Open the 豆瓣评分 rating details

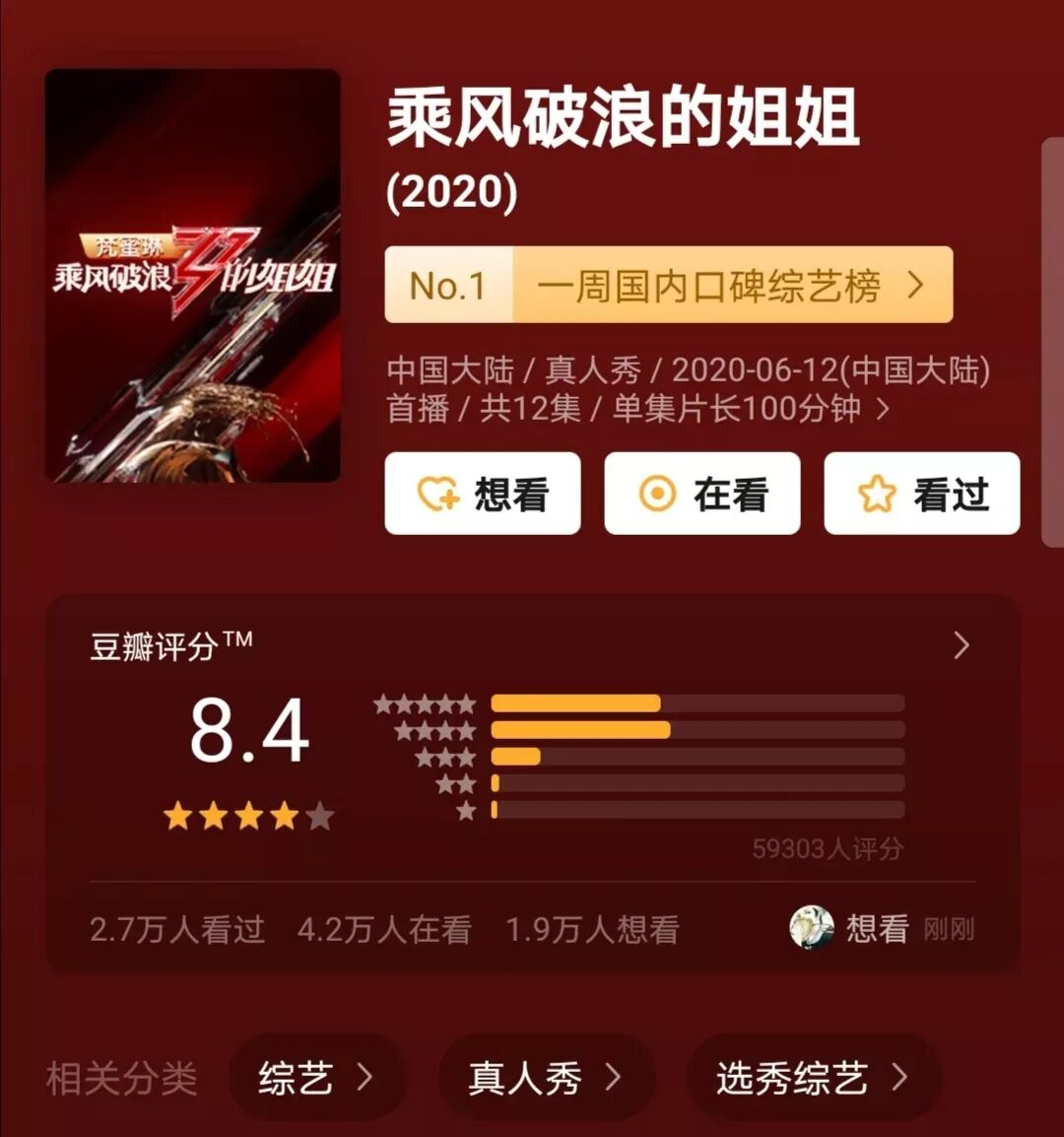click(962, 646)
